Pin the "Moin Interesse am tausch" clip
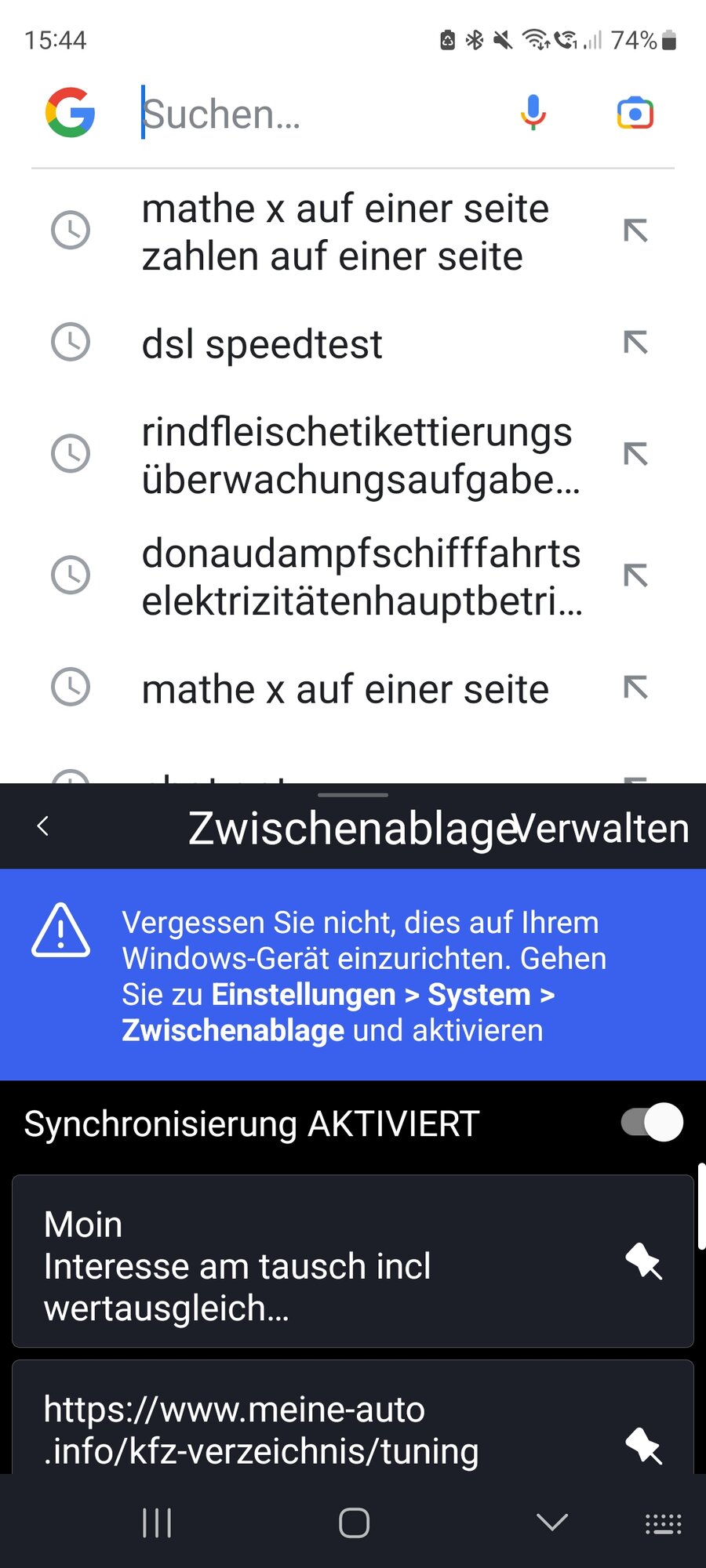706x1568 pixels. 644,1261
